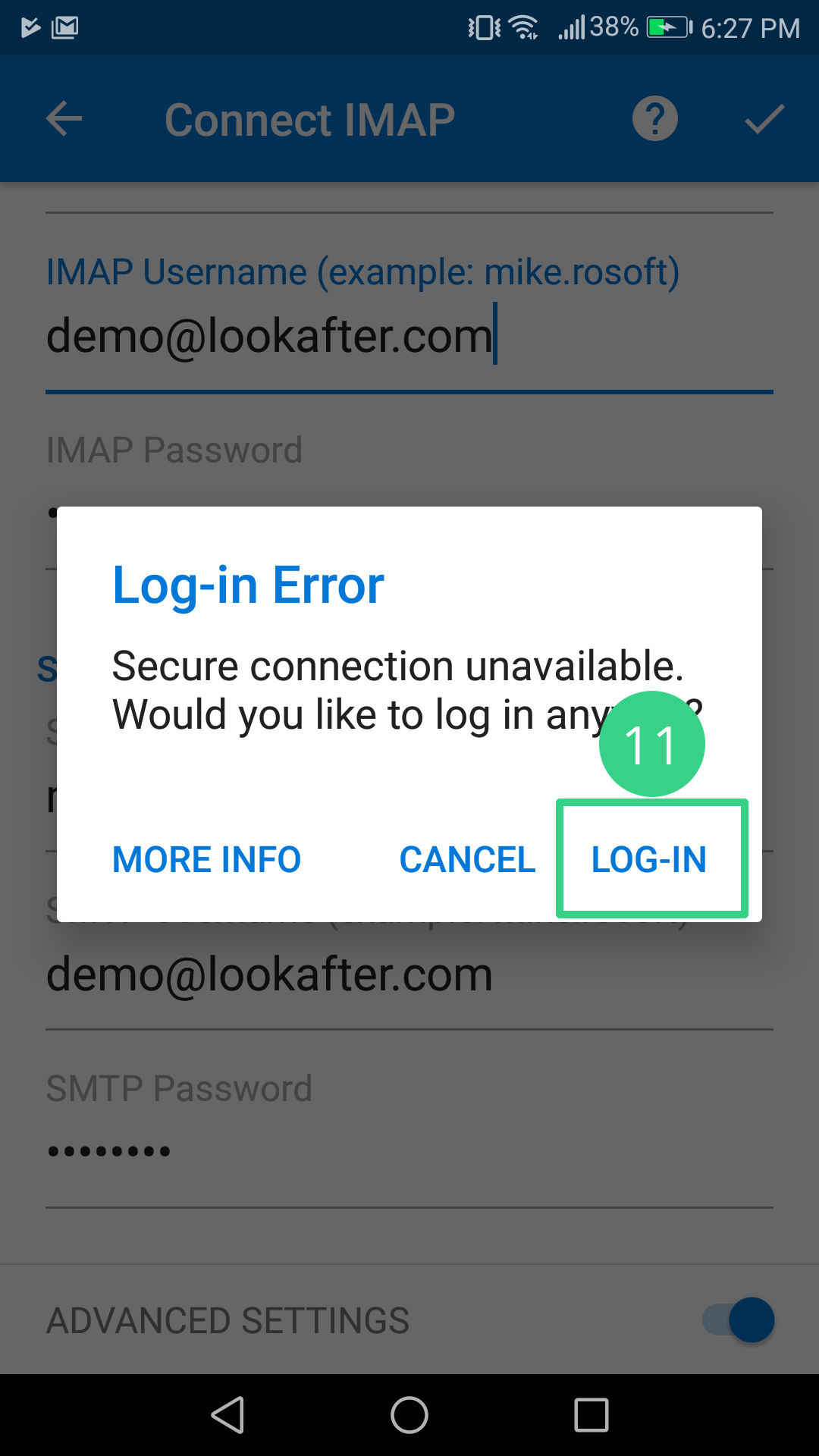The image size is (819, 1456).
Task: Open the system recent apps button
Action: coord(591,1415)
